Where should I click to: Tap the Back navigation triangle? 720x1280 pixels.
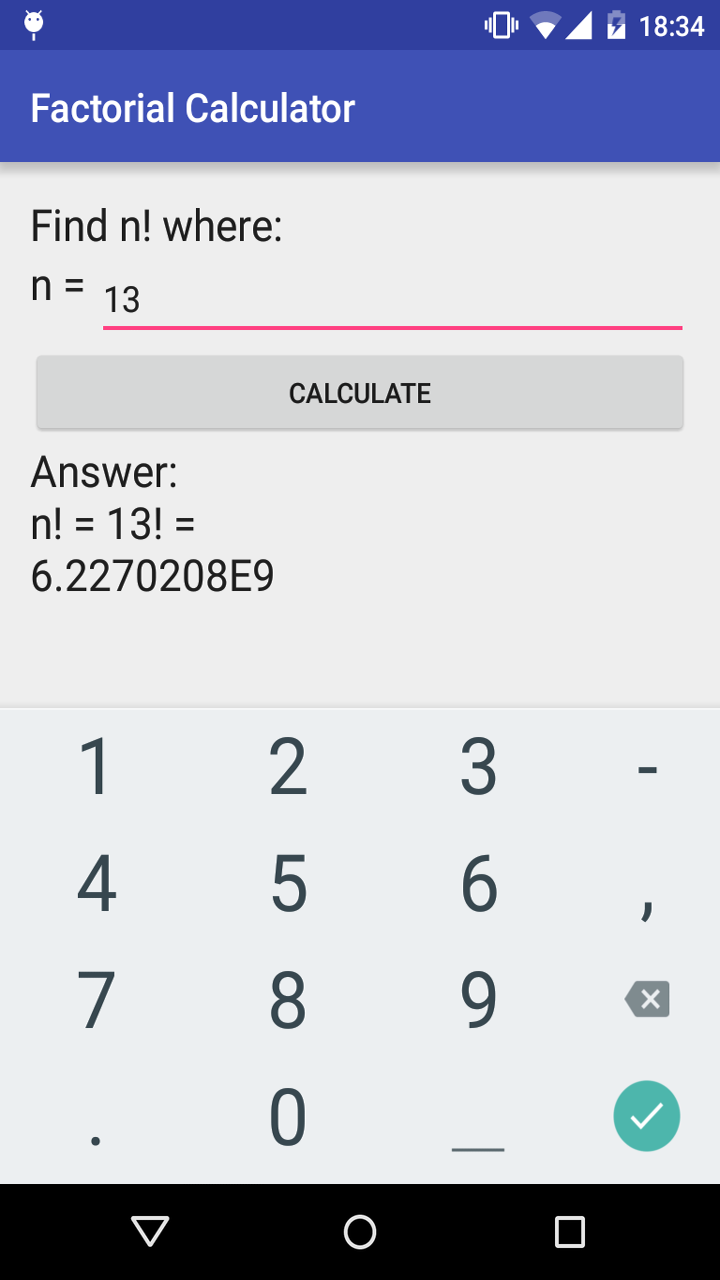pos(149,1231)
